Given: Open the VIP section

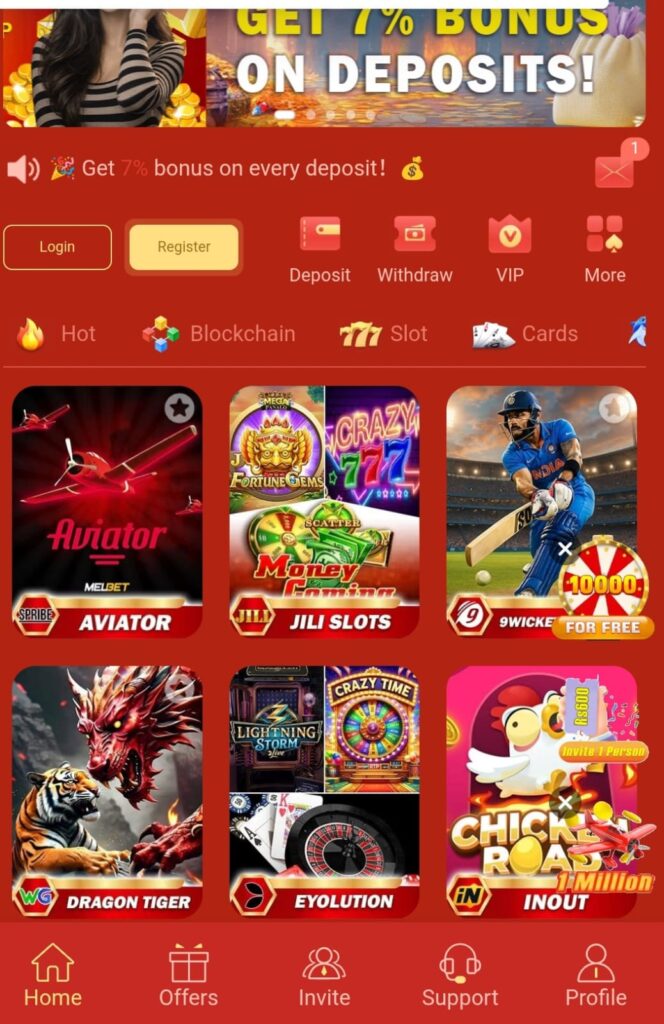Looking at the screenshot, I should (x=509, y=250).
